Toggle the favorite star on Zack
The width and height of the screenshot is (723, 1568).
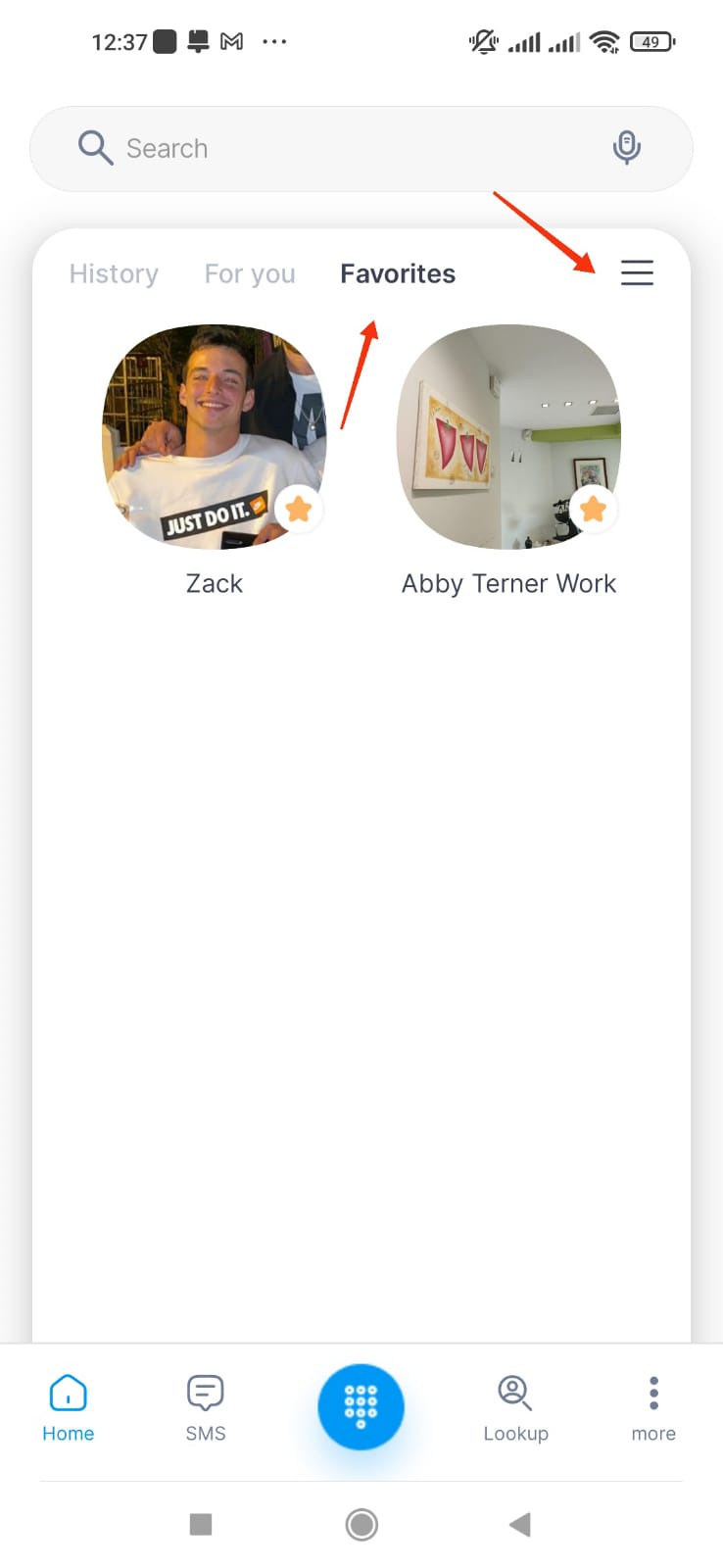click(x=299, y=509)
